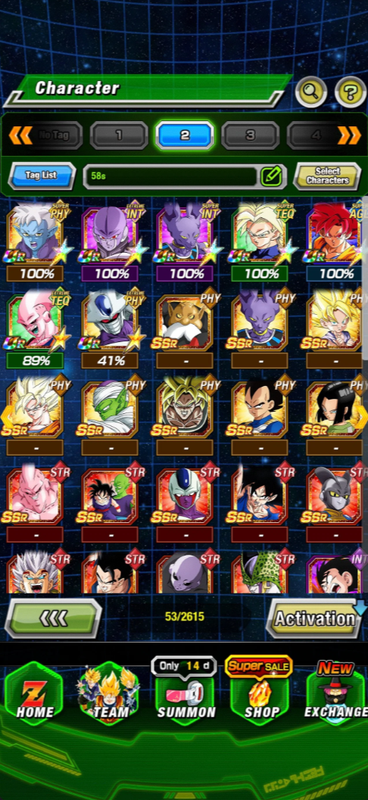Select the No Tag tab
This screenshot has width=368, height=800.
(x=53, y=135)
